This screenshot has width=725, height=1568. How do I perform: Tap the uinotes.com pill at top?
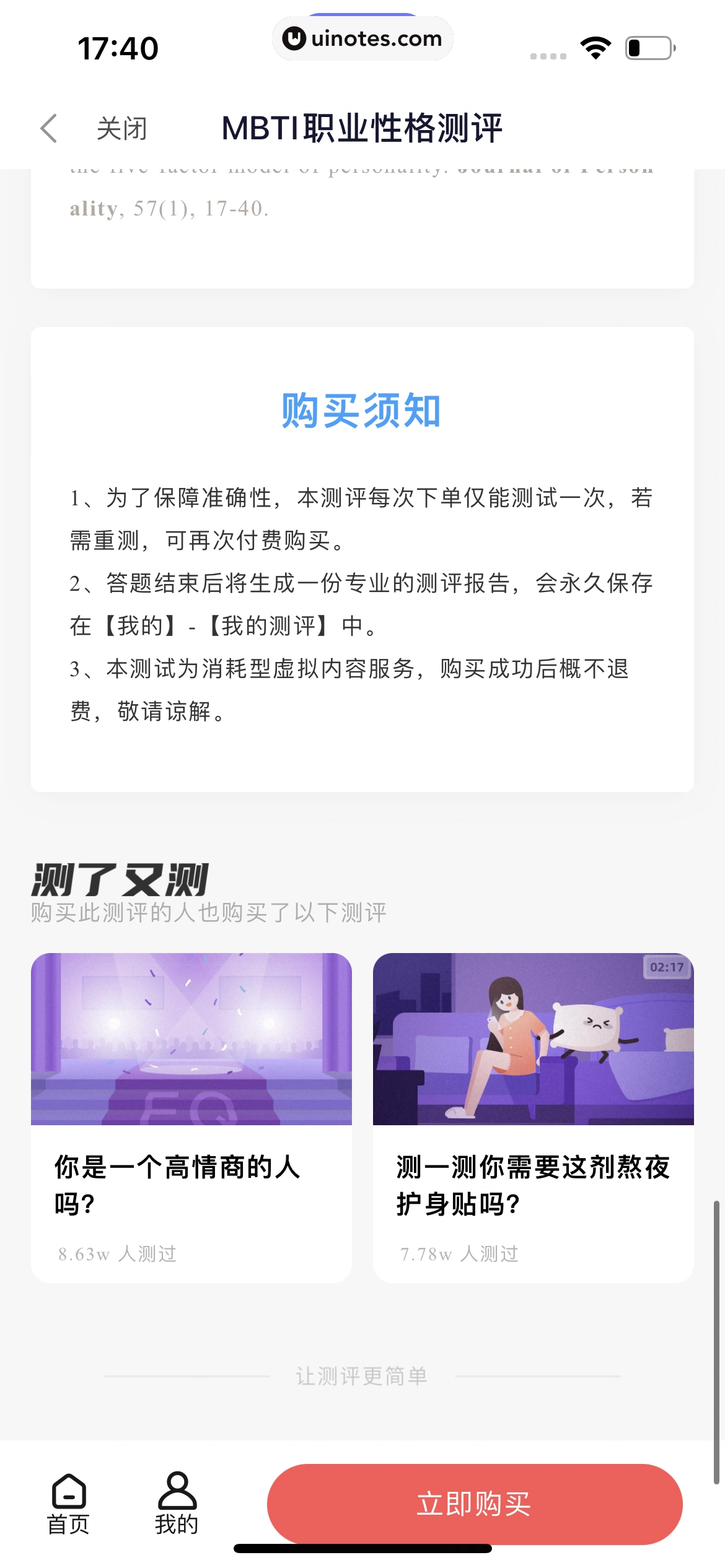tap(362, 38)
